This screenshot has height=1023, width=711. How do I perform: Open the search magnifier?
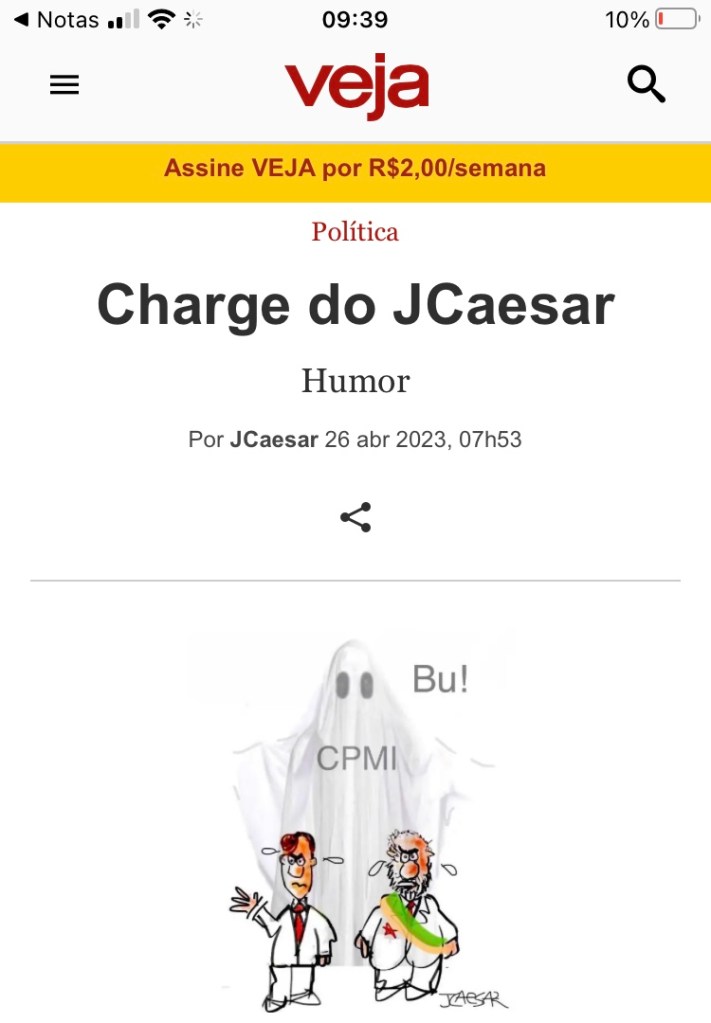click(x=646, y=85)
